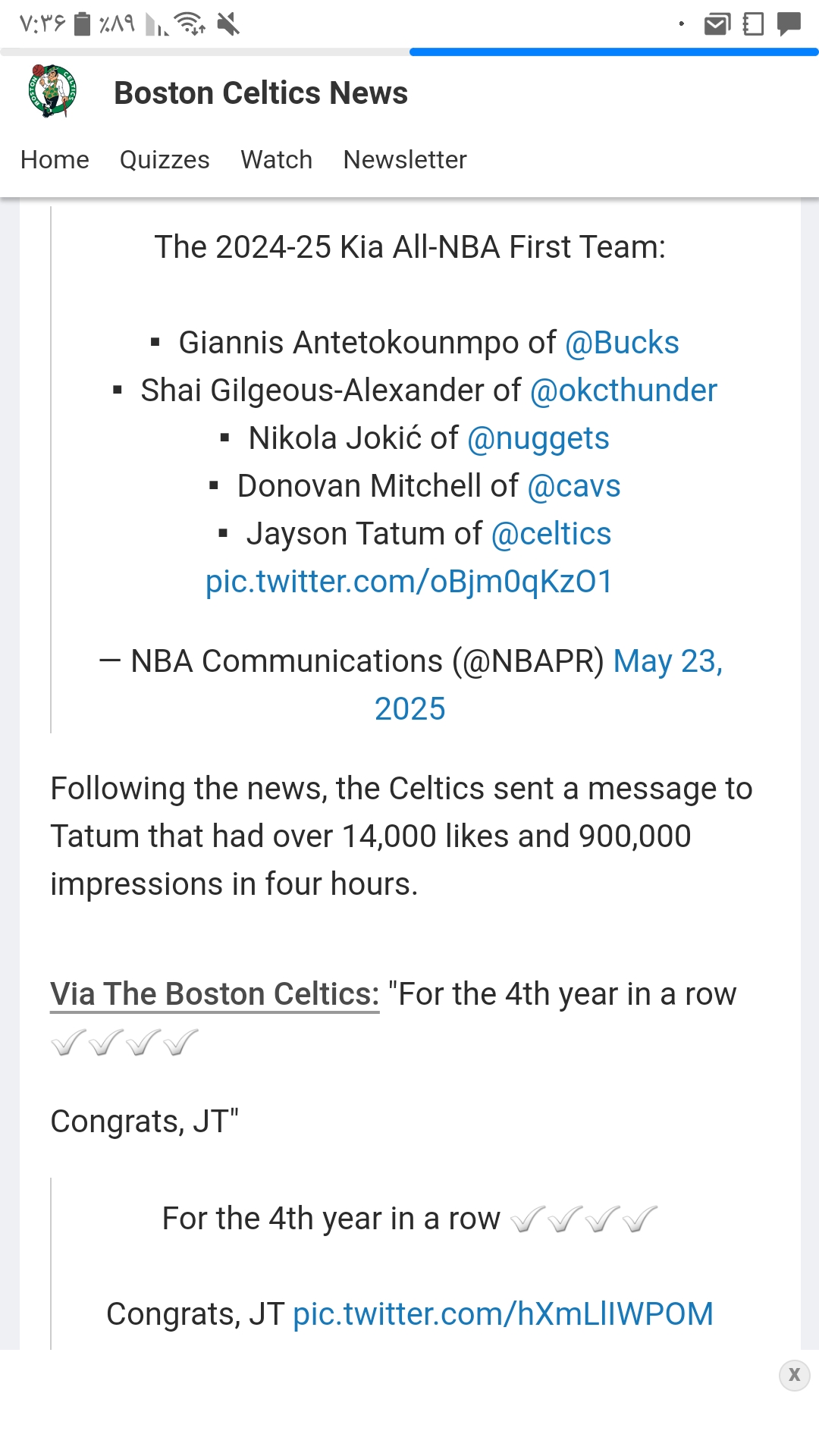
Task: Follow the @nuggets mention link
Action: (538, 438)
